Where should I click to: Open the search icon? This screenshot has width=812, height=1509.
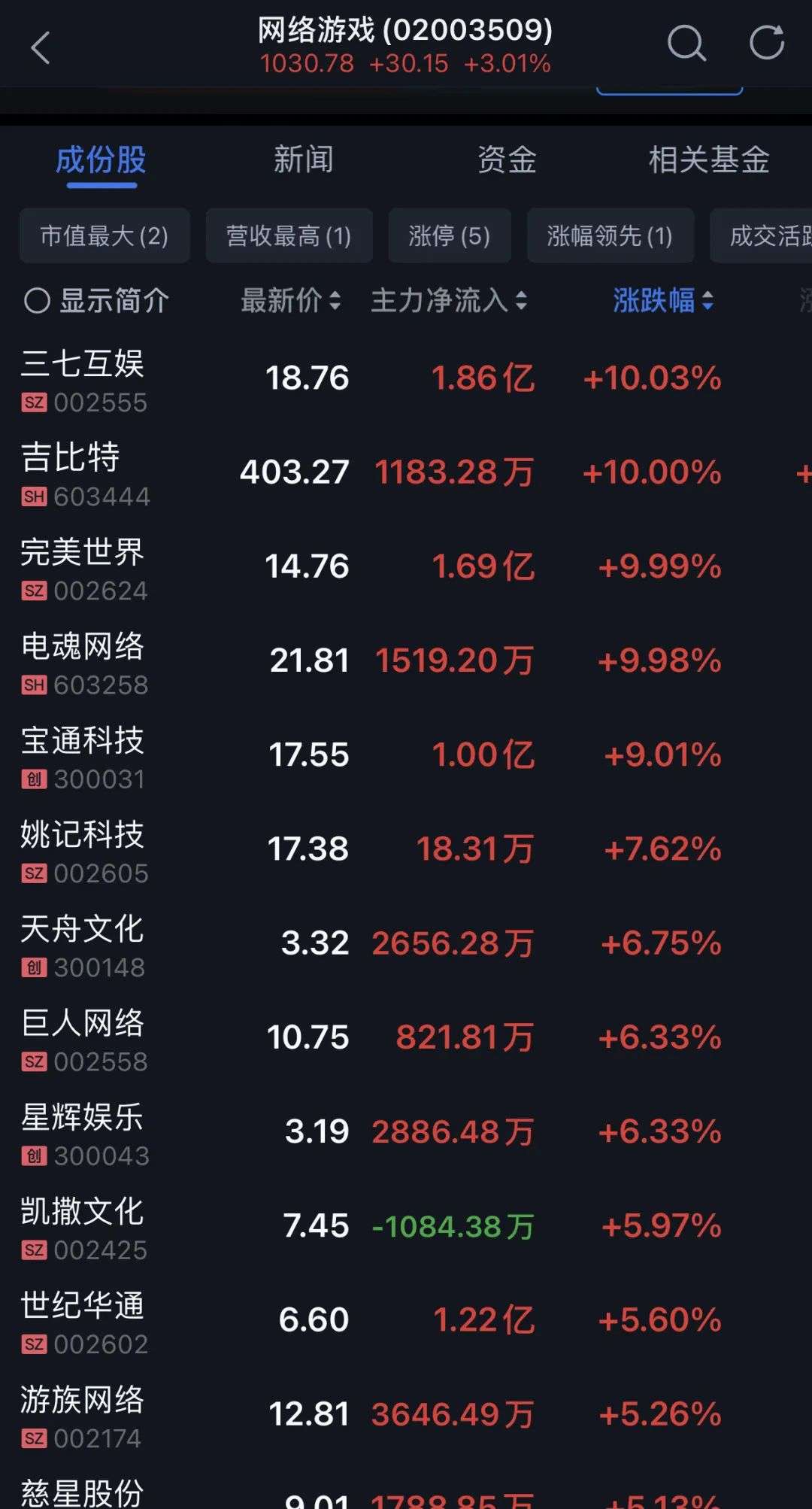pos(686,44)
